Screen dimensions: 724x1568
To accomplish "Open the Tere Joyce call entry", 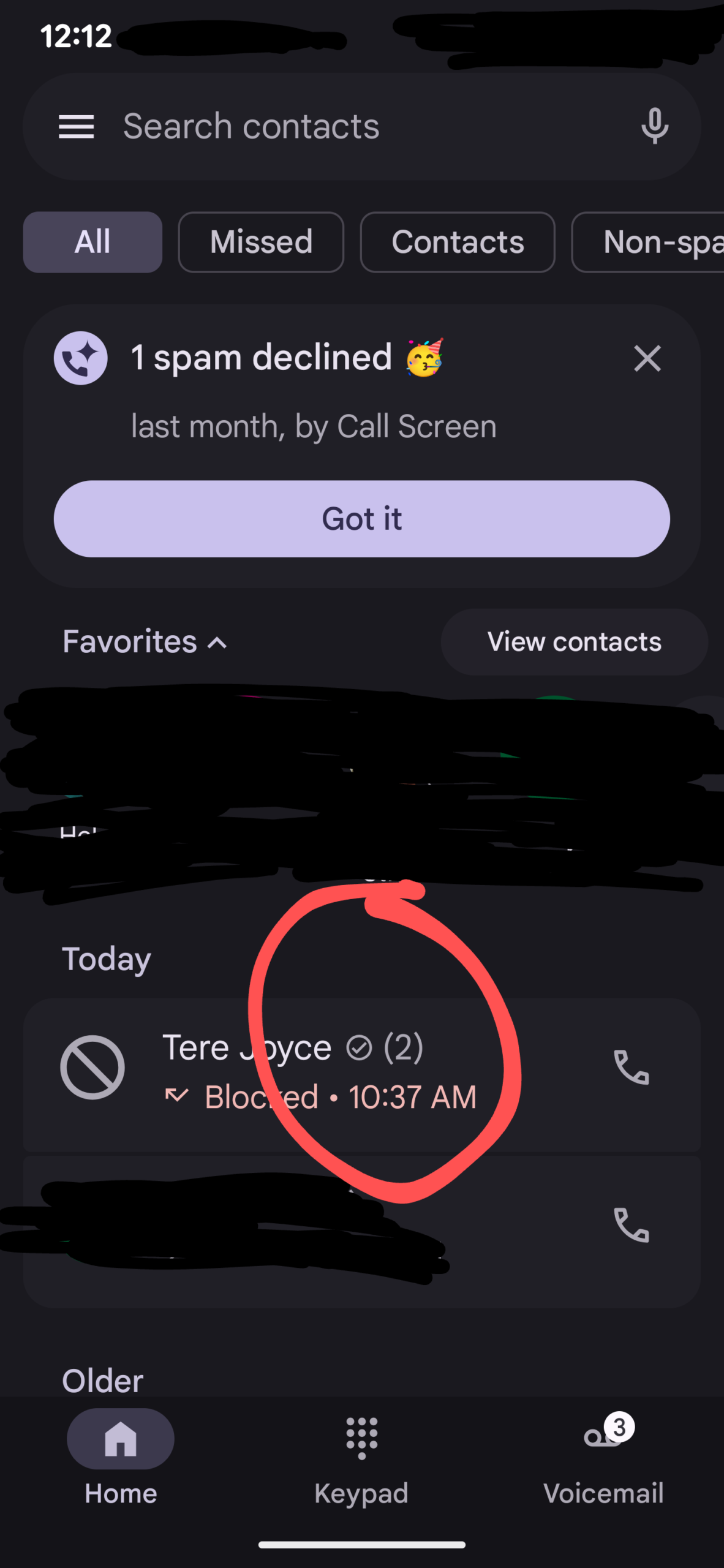I will [319, 1072].
